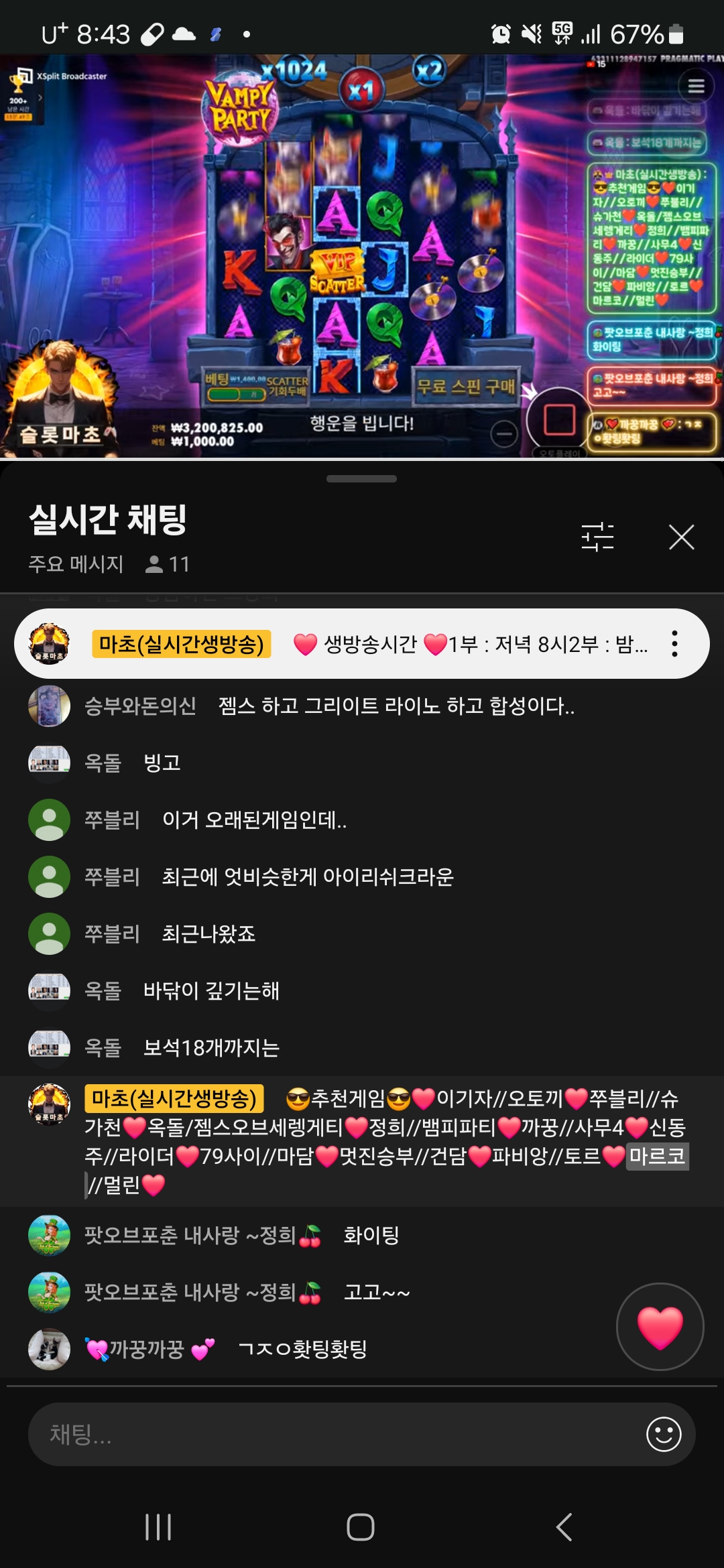Image resolution: width=724 pixels, height=1568 pixels.
Task: Tap the live stream video player
Action: (x=362, y=255)
